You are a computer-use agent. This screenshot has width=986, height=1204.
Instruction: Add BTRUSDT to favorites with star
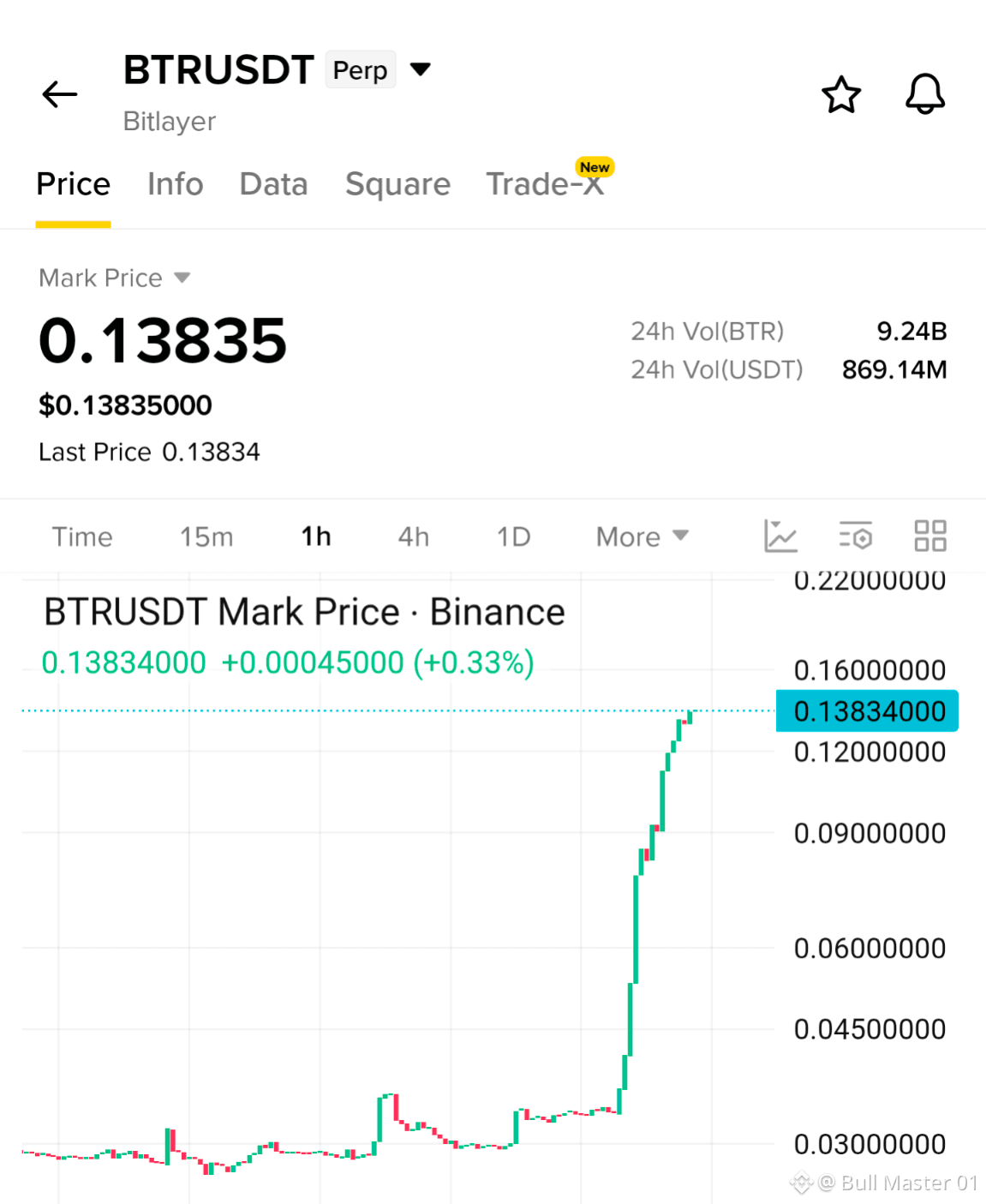click(x=841, y=94)
